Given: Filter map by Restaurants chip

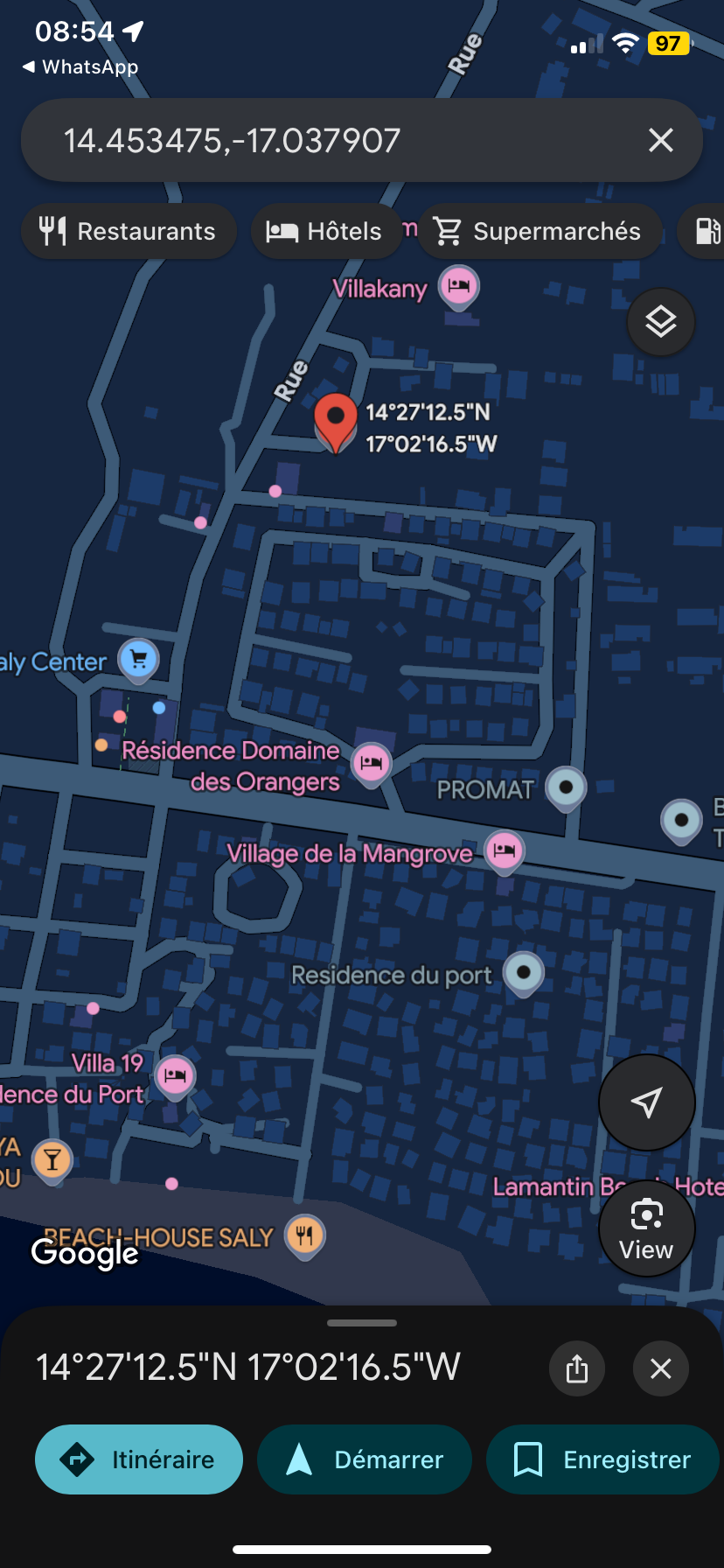Looking at the screenshot, I should (129, 231).
